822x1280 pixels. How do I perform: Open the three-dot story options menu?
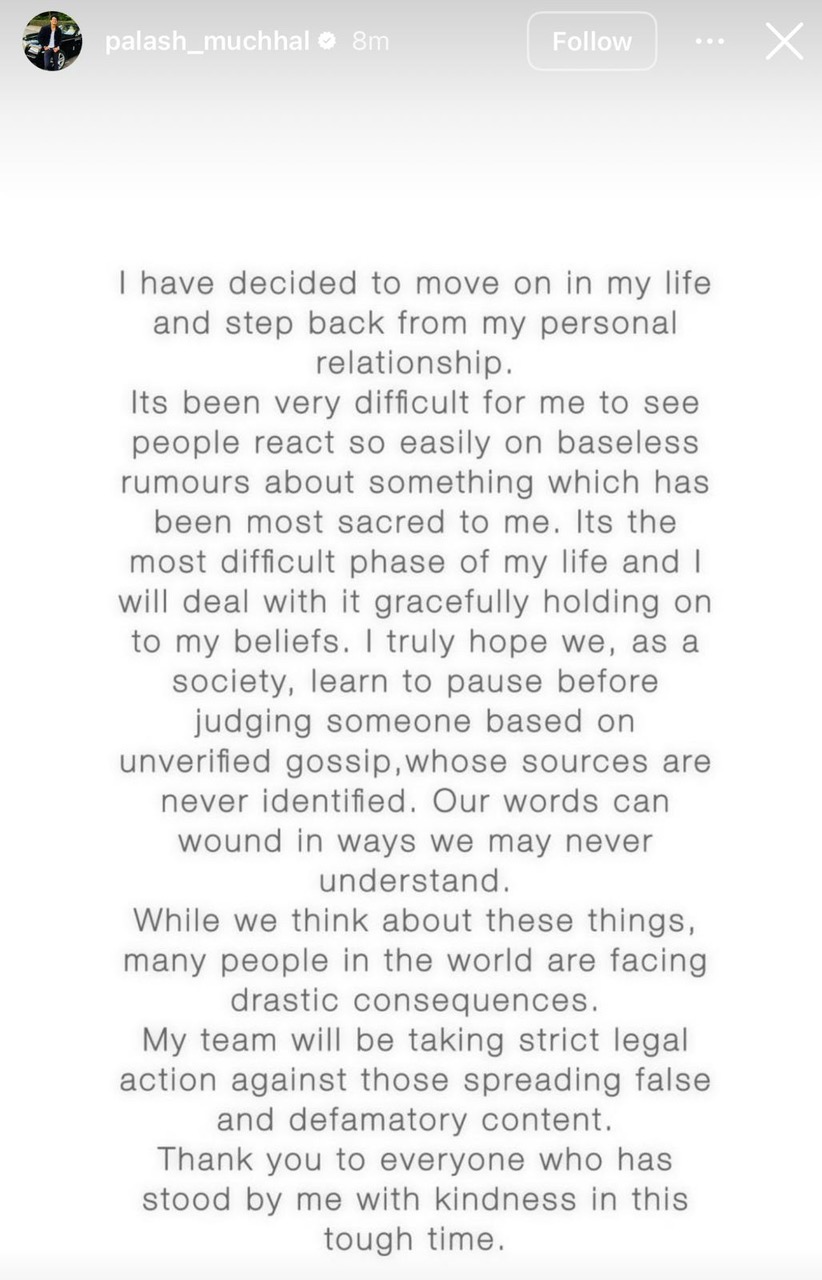pyautogui.click(x=710, y=41)
